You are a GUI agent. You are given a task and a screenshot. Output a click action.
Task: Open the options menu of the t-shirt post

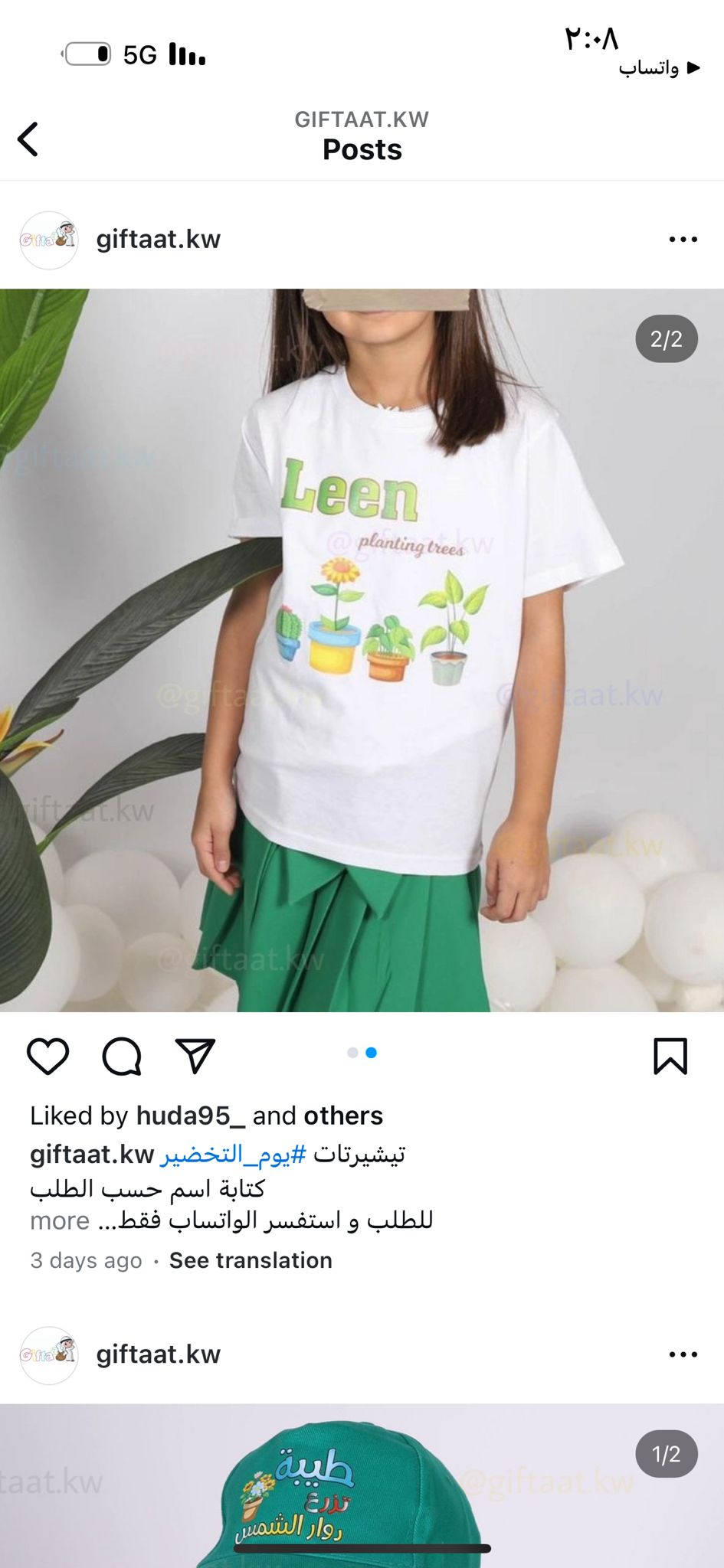click(683, 240)
